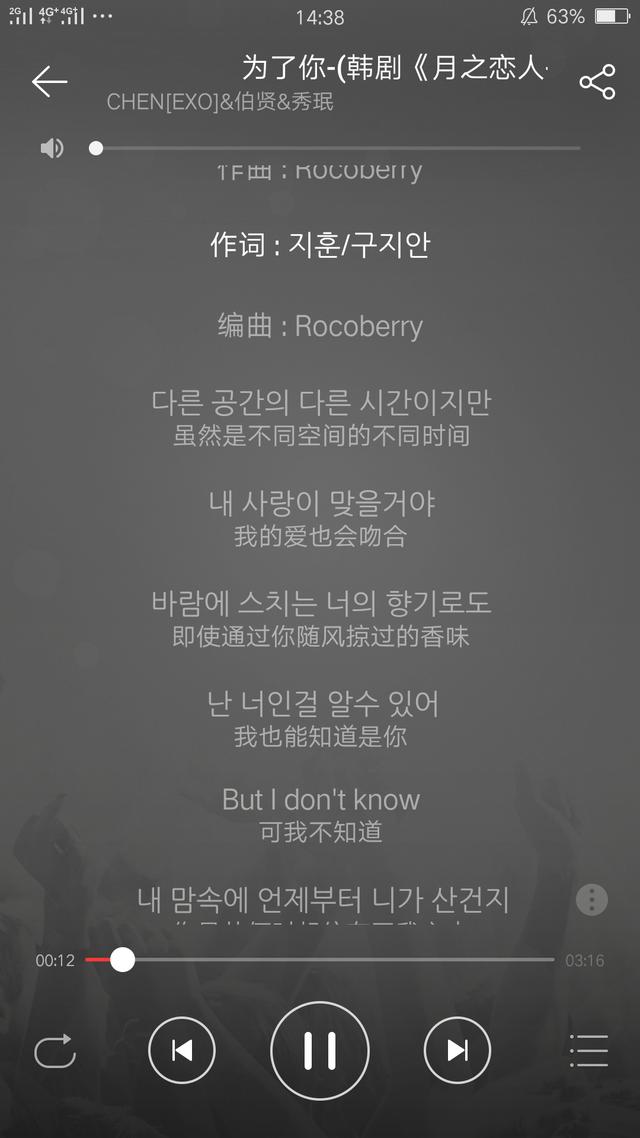640x1138 pixels.
Task: Open the lyrics options three-dot button
Action: [x=592, y=900]
